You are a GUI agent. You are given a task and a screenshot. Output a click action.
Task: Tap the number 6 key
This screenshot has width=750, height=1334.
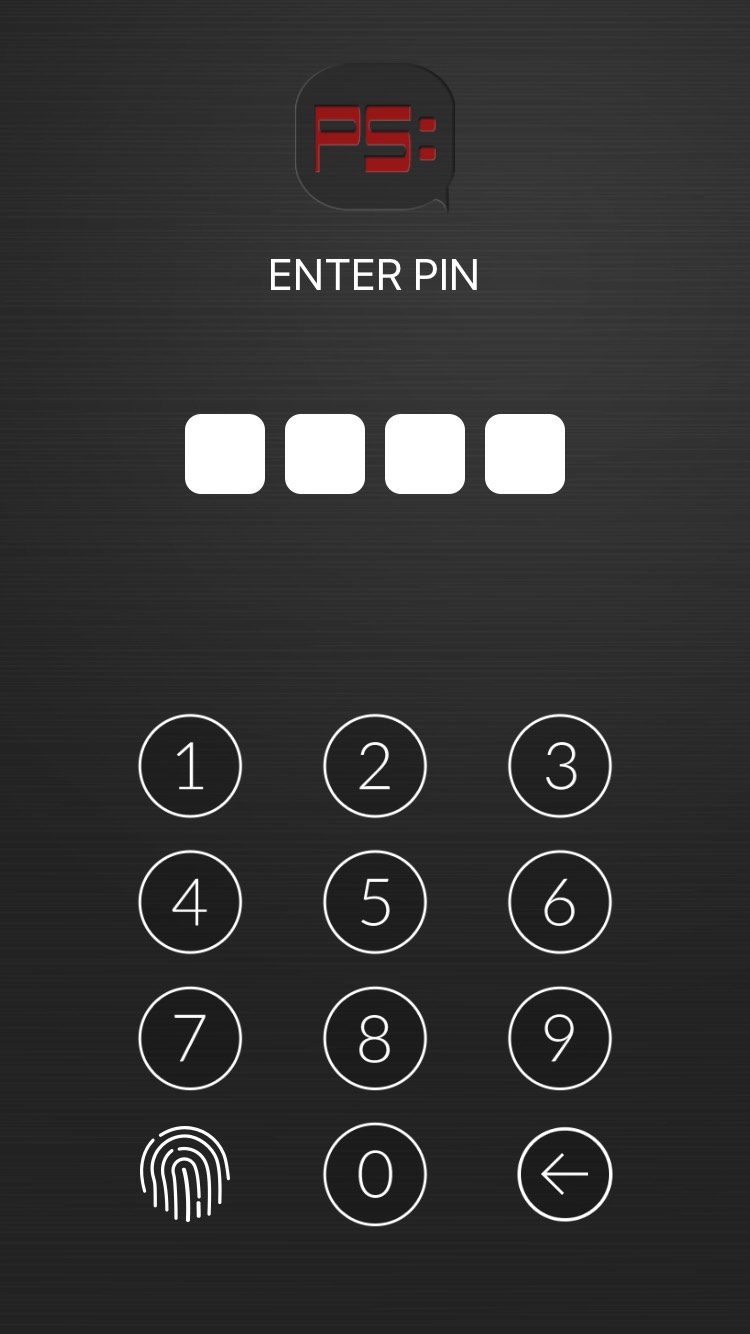(560, 902)
